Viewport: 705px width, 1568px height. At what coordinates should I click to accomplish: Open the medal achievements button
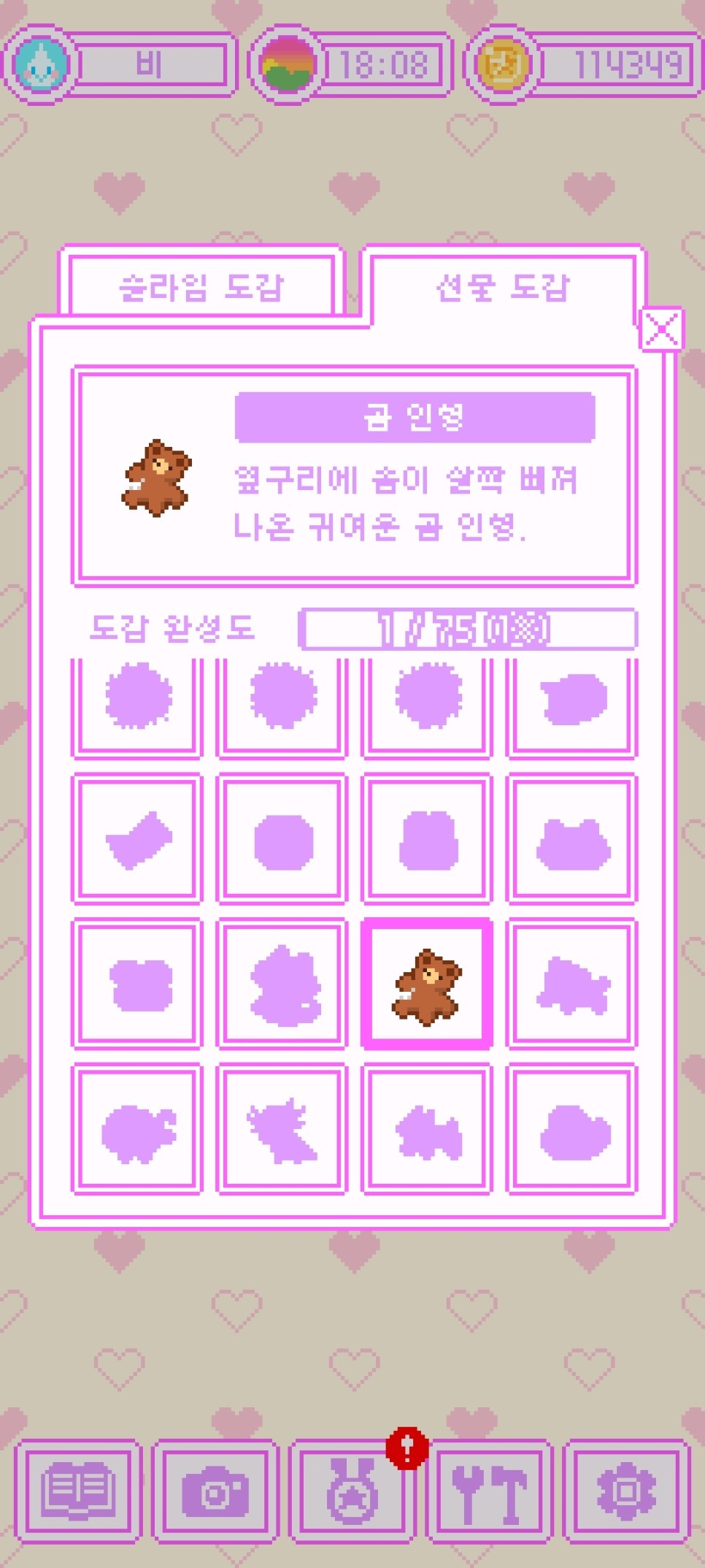(x=352, y=1491)
